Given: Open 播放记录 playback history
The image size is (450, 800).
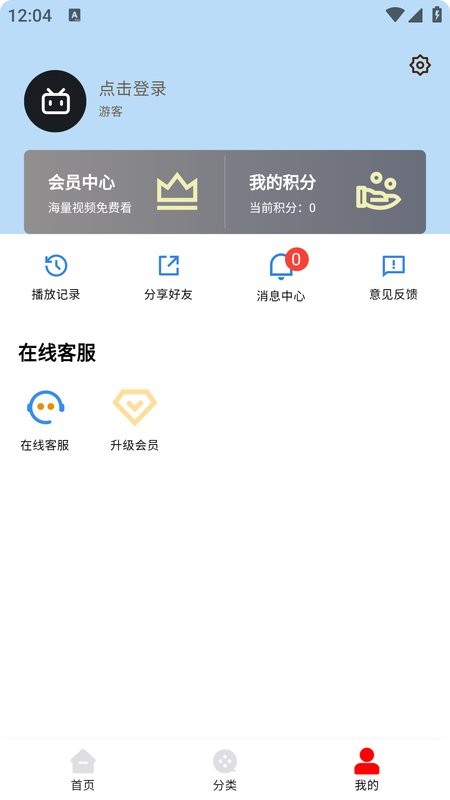Looking at the screenshot, I should (56, 278).
